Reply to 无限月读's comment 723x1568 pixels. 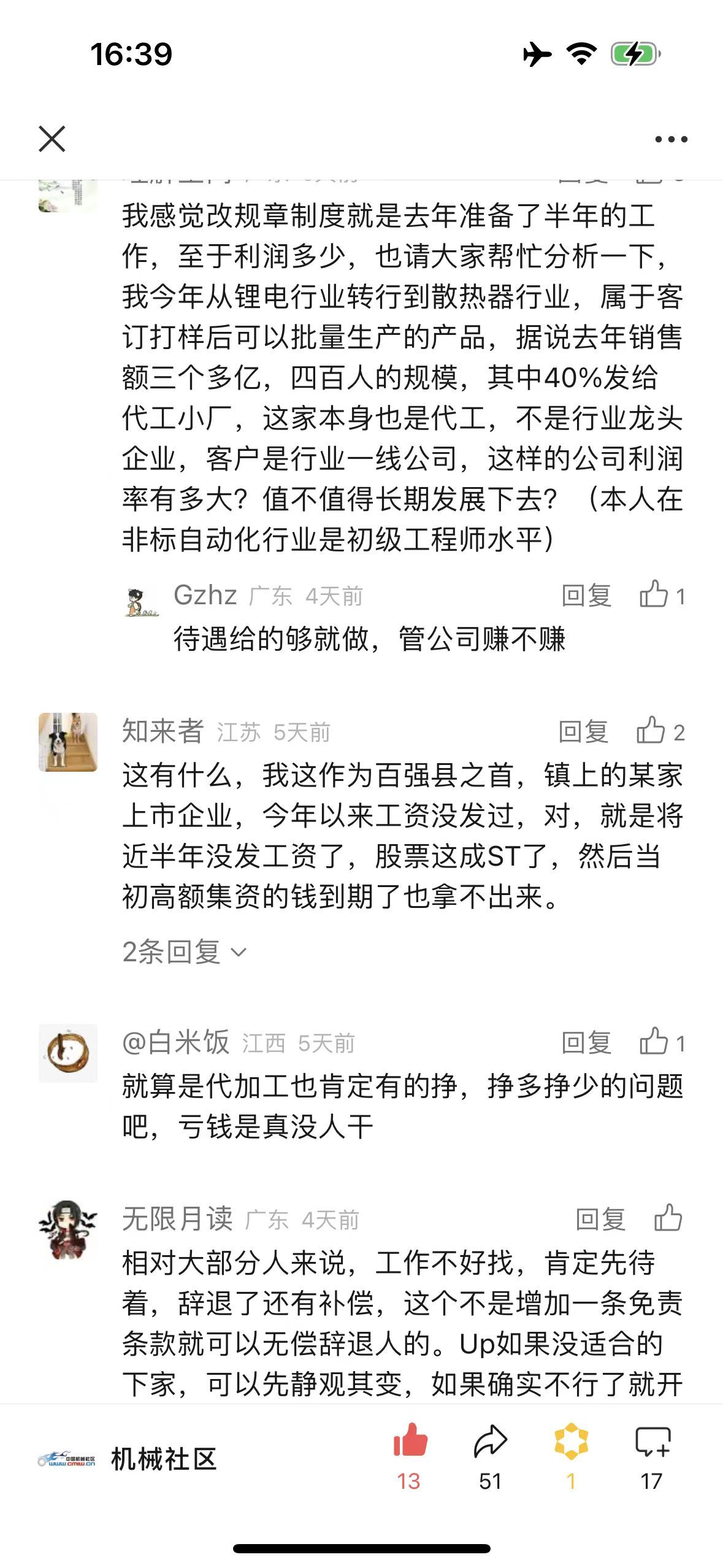click(600, 1219)
